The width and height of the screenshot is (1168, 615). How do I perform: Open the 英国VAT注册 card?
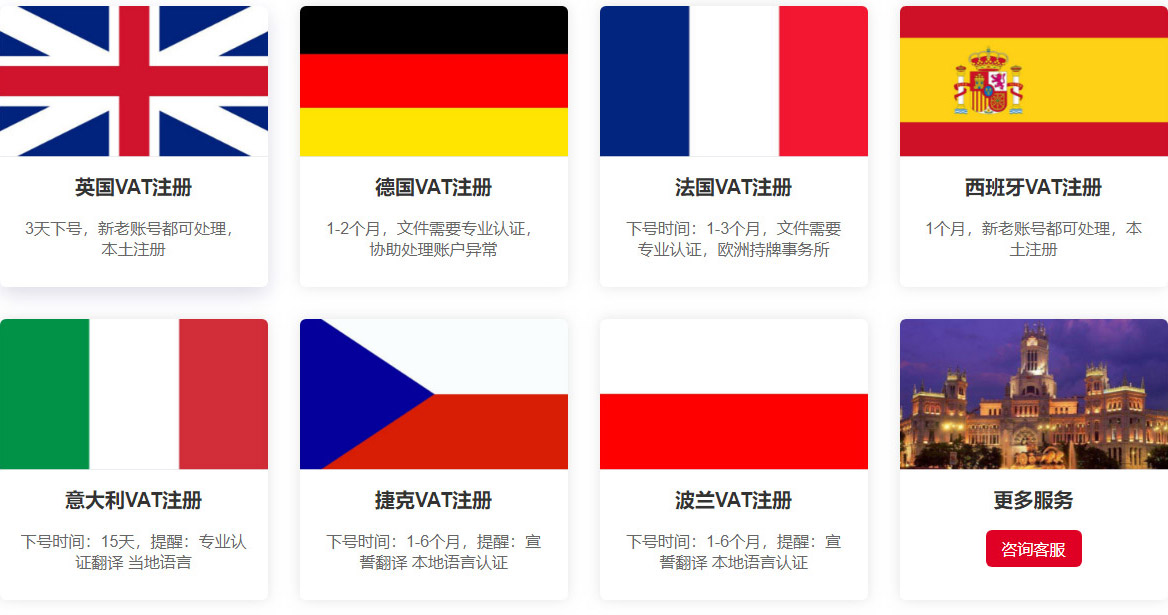point(133,187)
